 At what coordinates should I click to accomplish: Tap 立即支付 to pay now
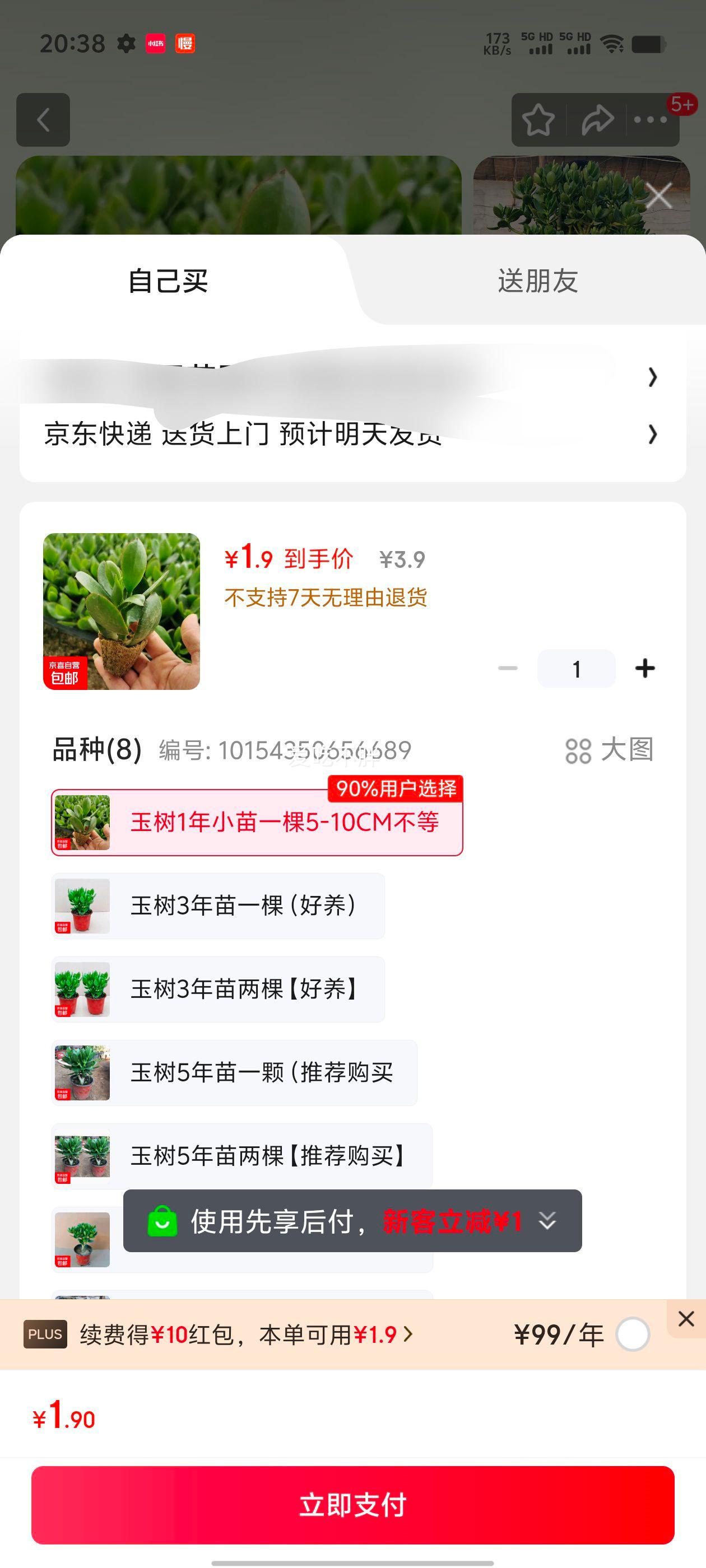[352, 1505]
